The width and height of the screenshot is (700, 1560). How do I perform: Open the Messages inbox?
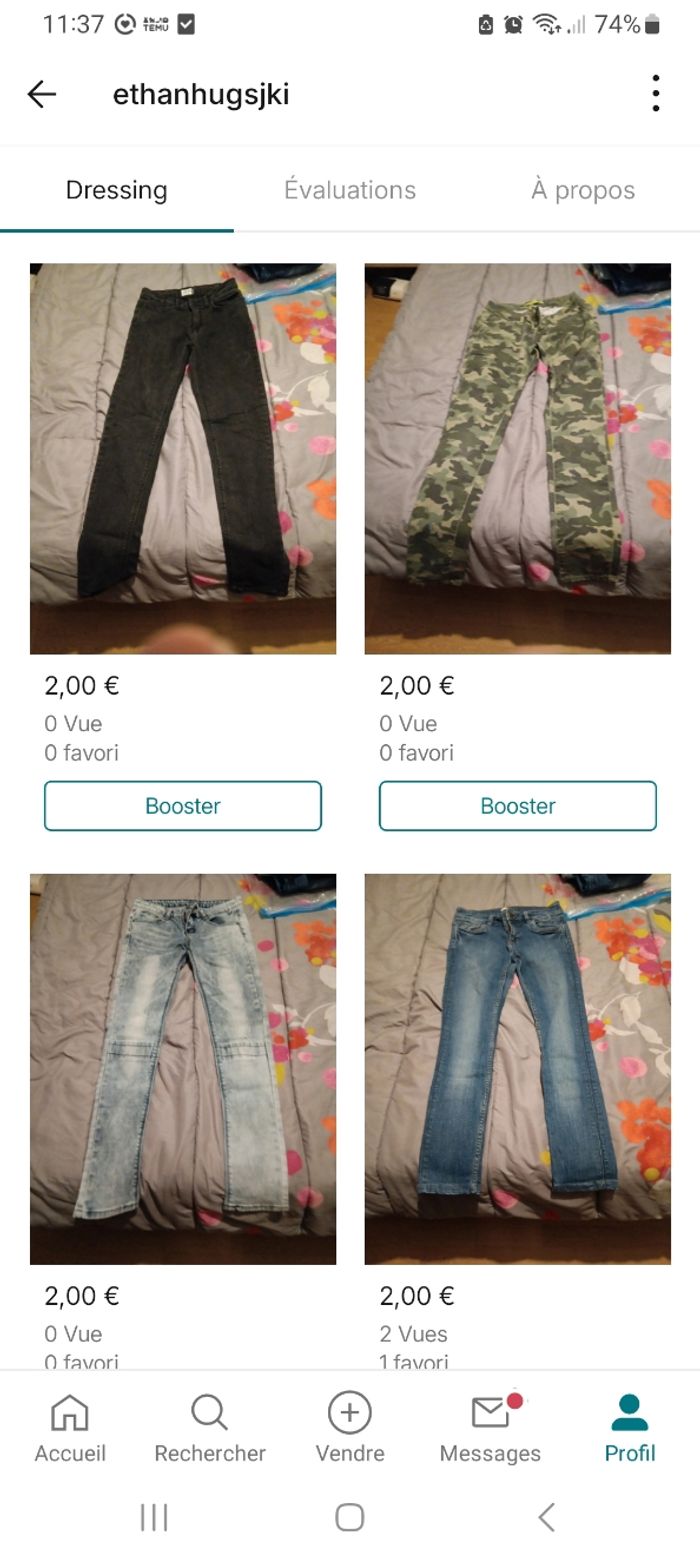click(490, 1428)
